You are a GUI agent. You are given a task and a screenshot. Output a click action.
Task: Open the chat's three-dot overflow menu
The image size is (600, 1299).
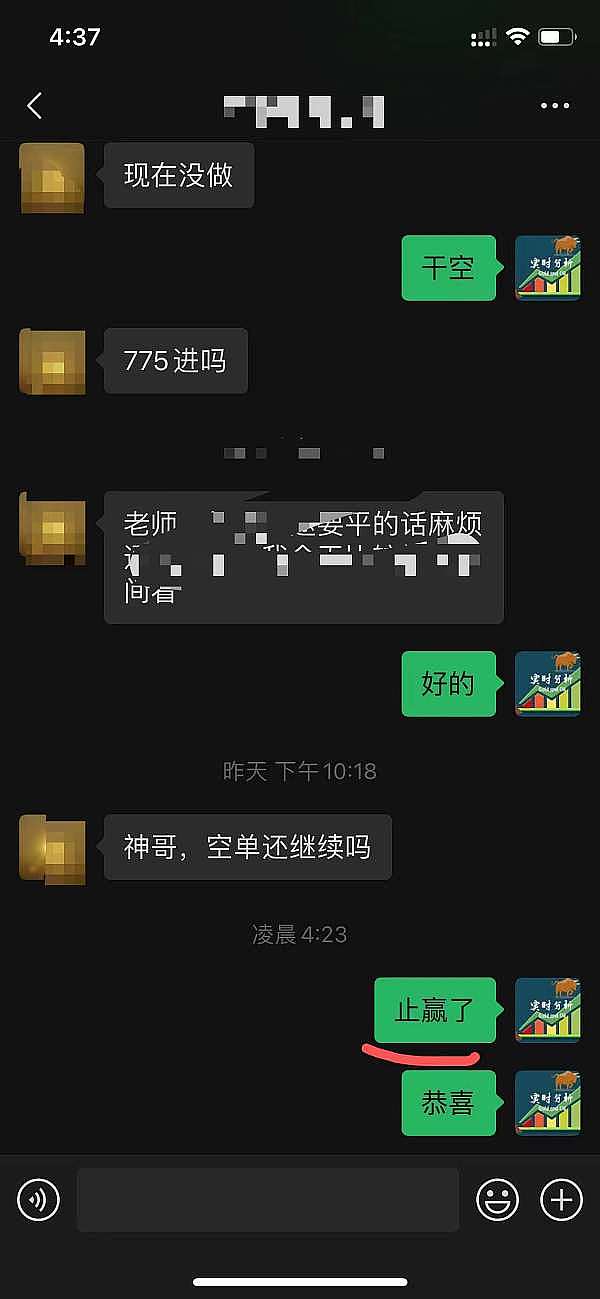(554, 106)
